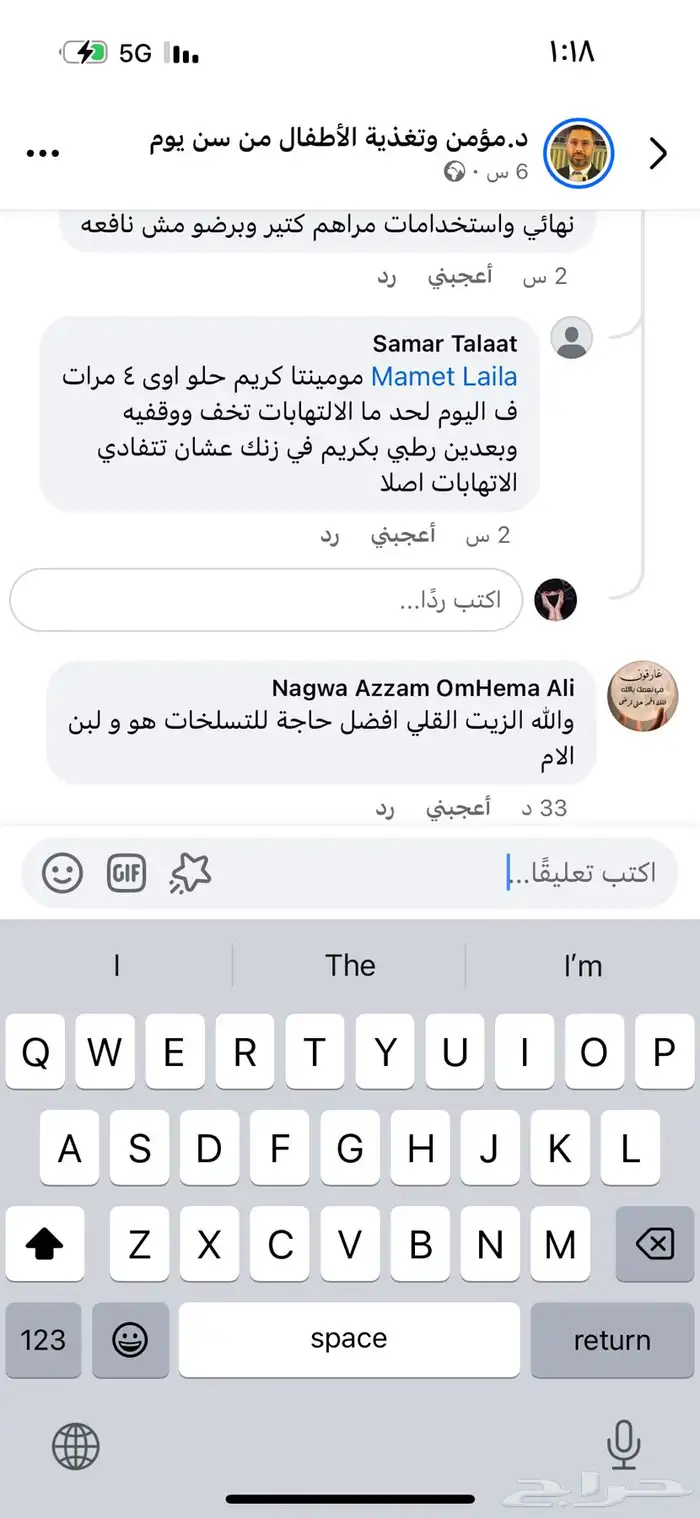Open the sticker picker in comment bar
Image resolution: width=700 pixels, height=1518 pixels.
click(190, 873)
